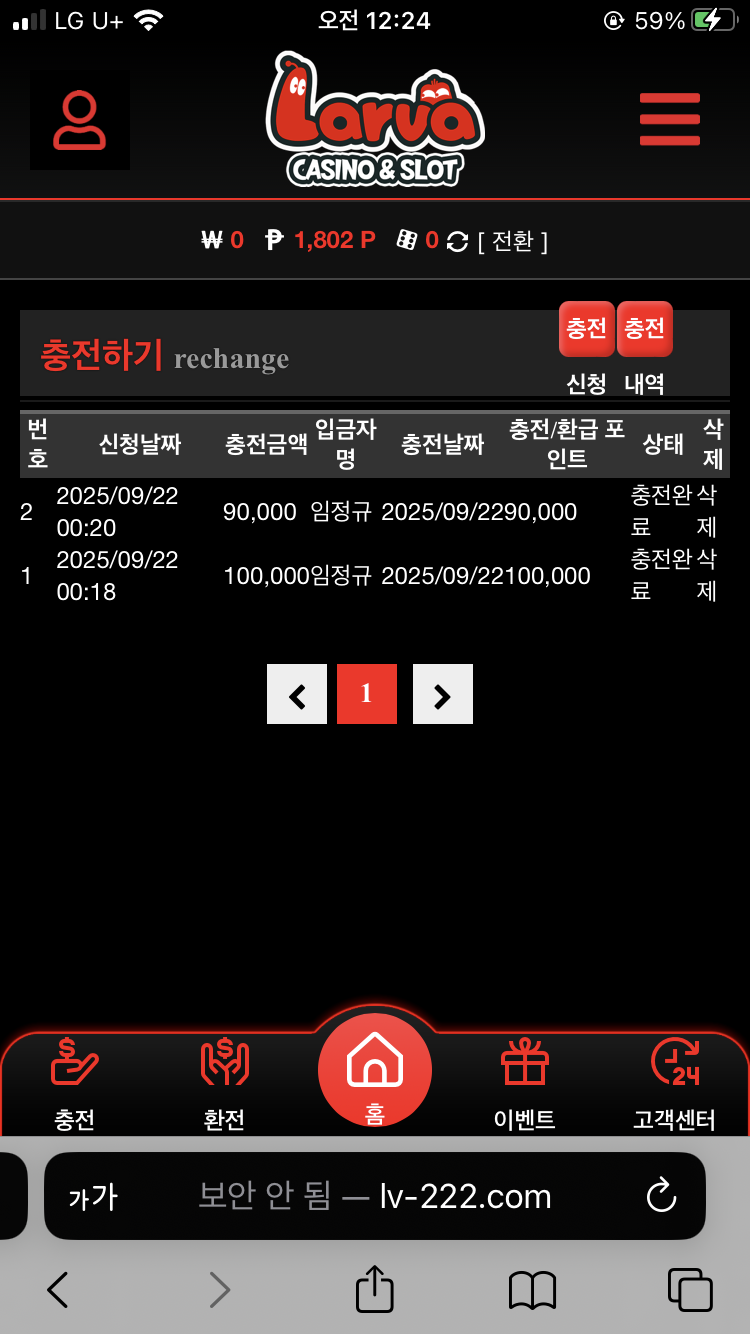This screenshot has height=1334, width=750.
Task: Open the Safari share sheet
Action: coord(375,1289)
